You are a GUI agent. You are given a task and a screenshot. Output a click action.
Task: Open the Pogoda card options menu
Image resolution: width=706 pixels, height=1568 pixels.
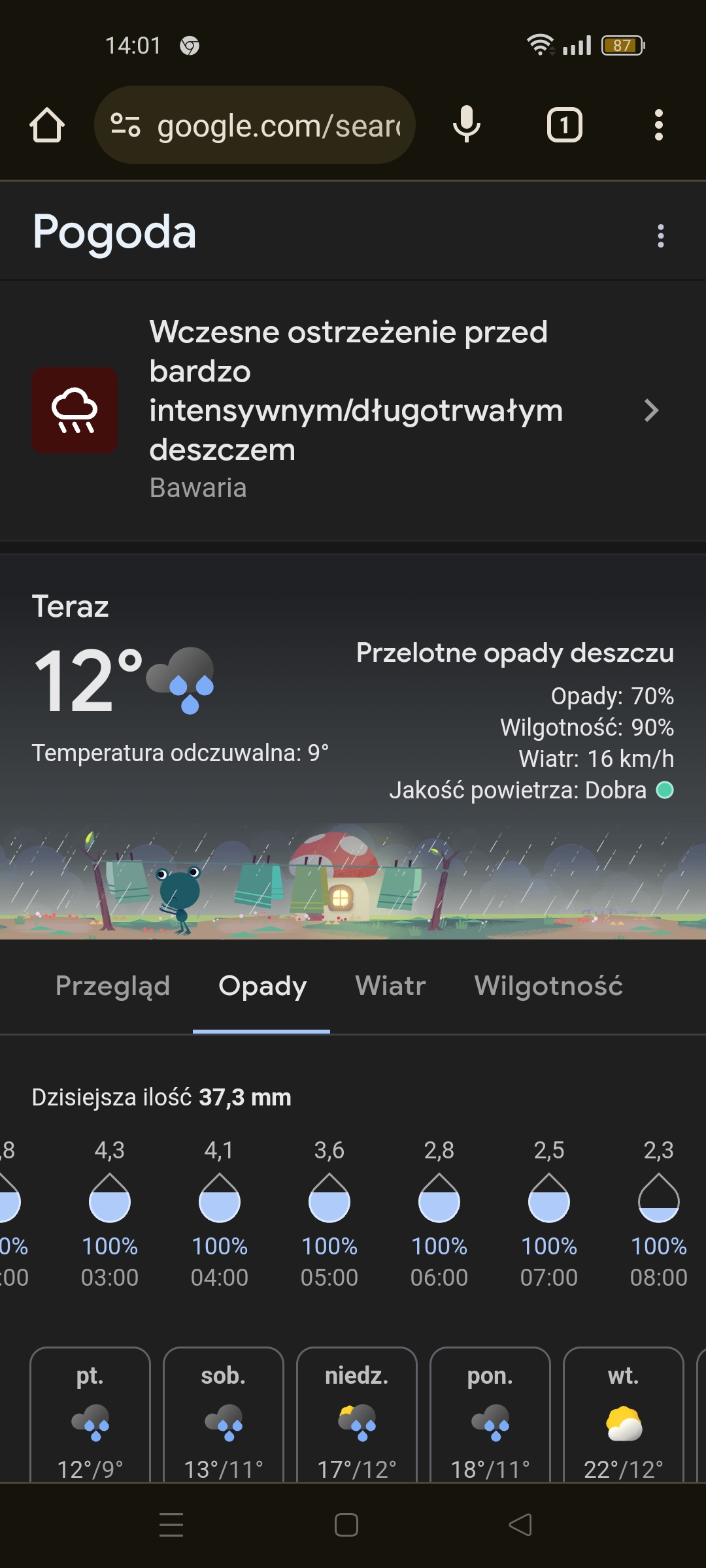[x=660, y=236]
